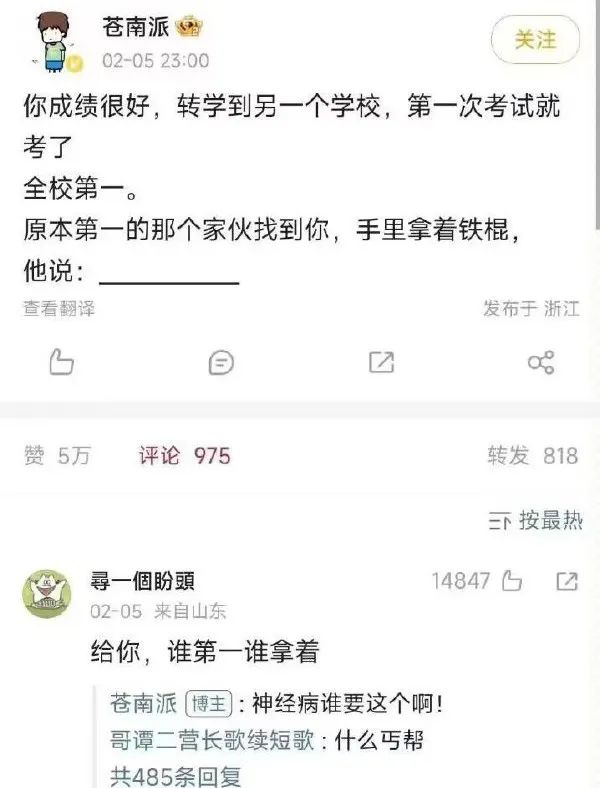
Task: Forward 尋一個盼頭's comment with its share icon
Action: pyautogui.click(x=567, y=581)
